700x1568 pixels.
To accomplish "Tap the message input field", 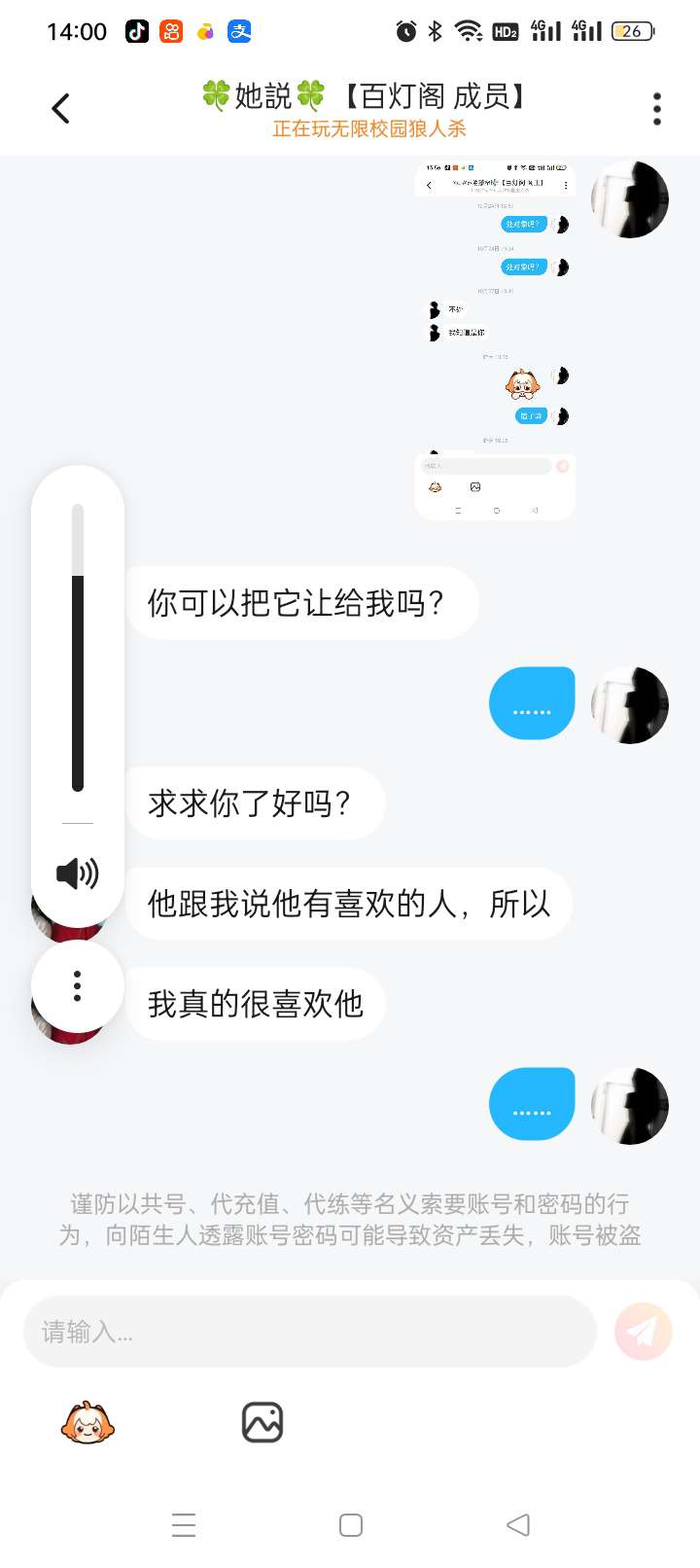I will (x=309, y=1332).
